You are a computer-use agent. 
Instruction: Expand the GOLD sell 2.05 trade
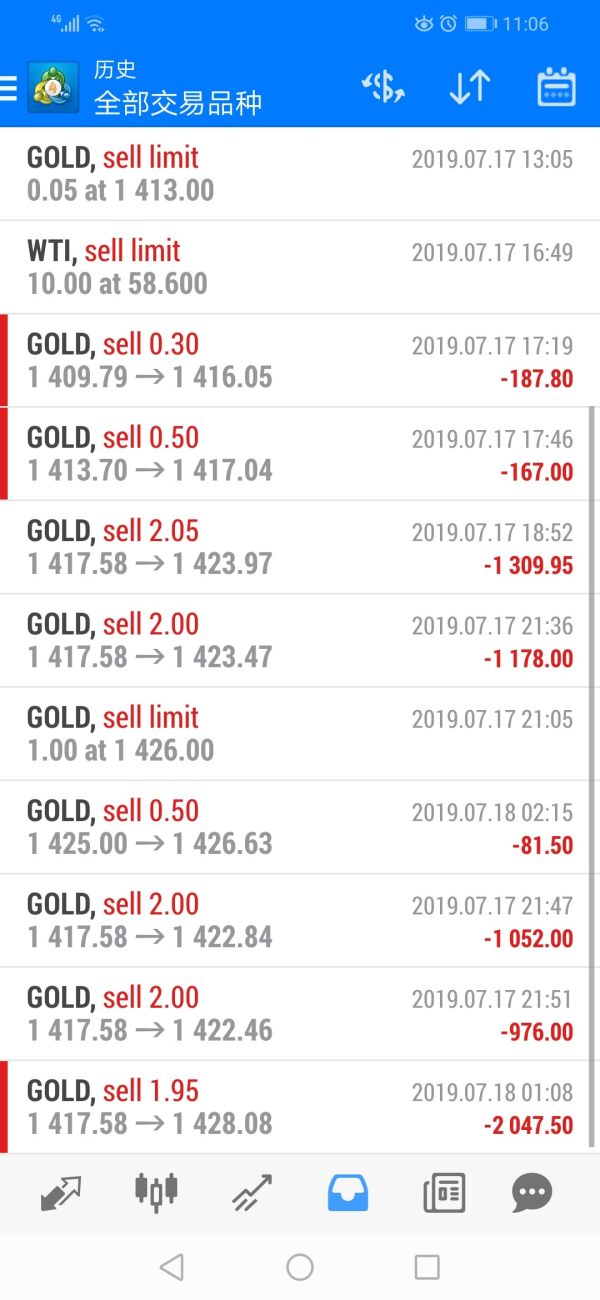300,547
